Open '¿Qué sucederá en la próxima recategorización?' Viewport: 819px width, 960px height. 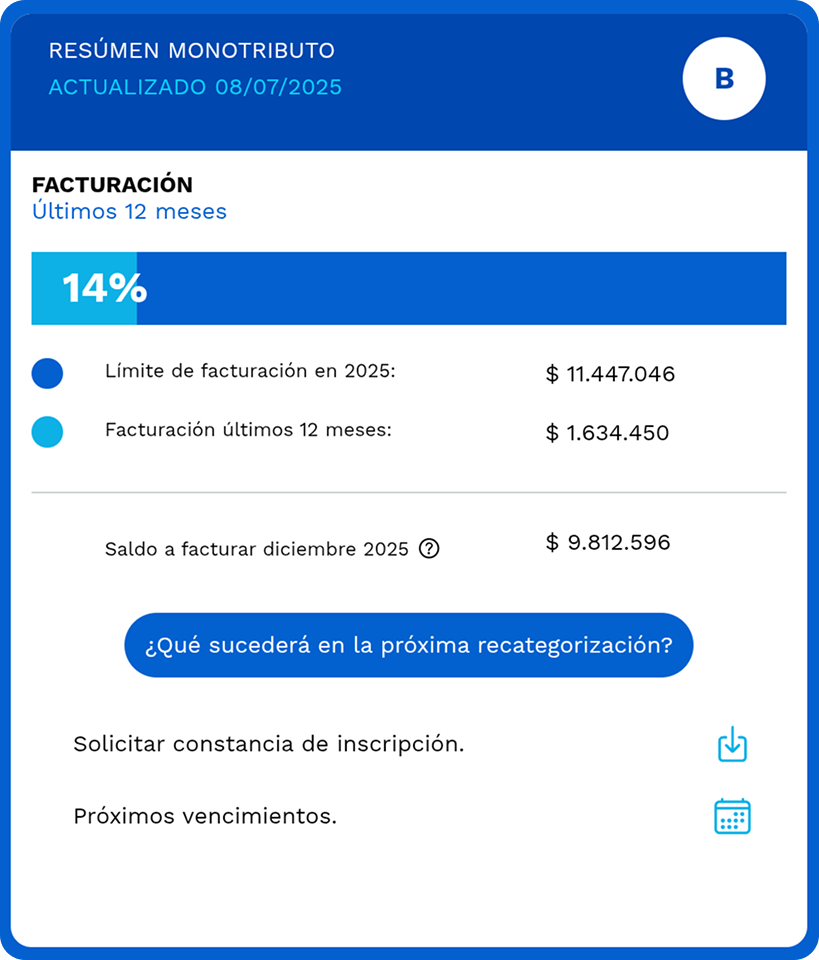click(x=408, y=645)
